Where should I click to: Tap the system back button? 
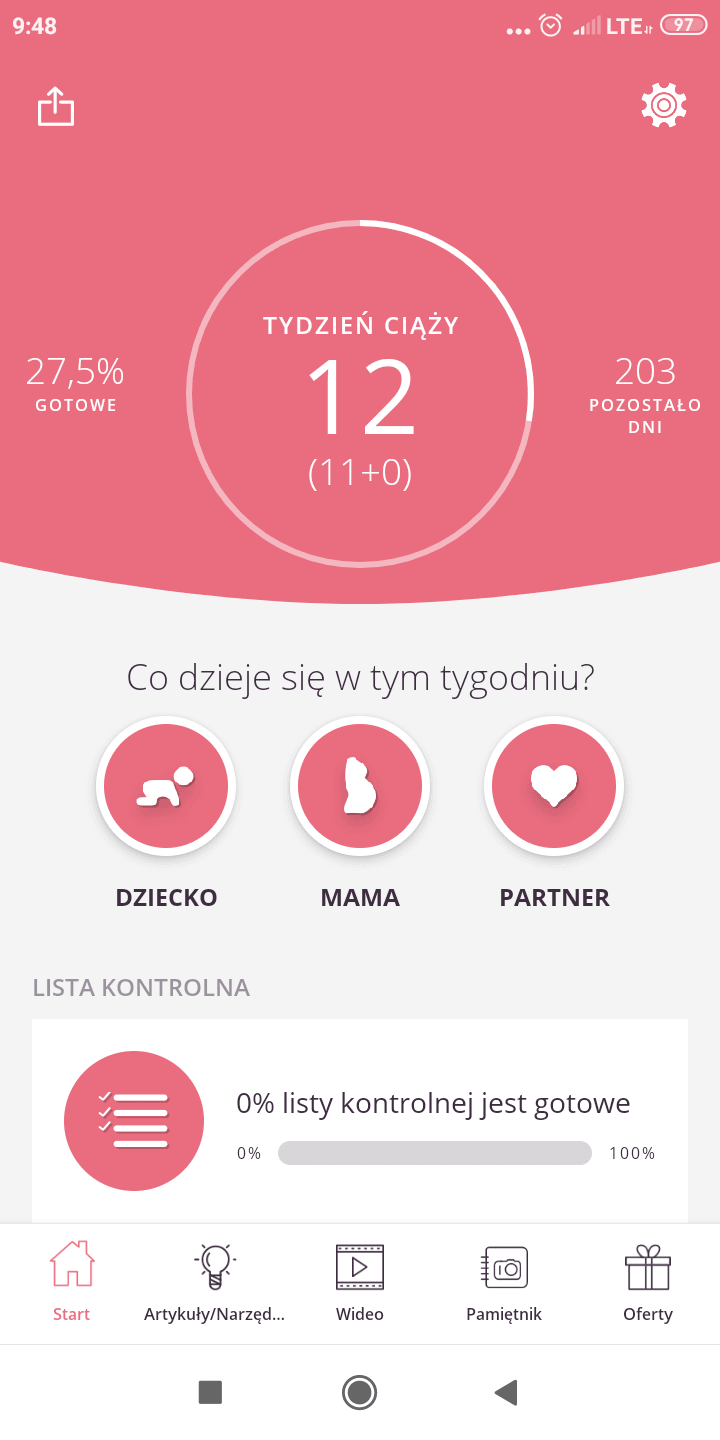[x=506, y=1392]
